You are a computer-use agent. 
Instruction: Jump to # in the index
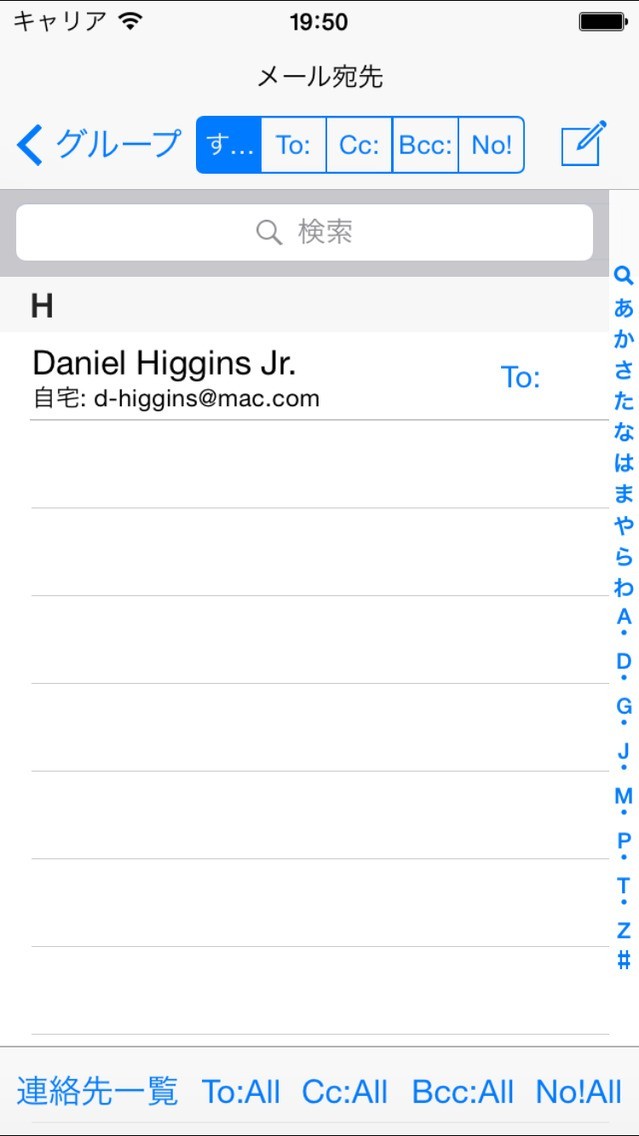pos(624,961)
